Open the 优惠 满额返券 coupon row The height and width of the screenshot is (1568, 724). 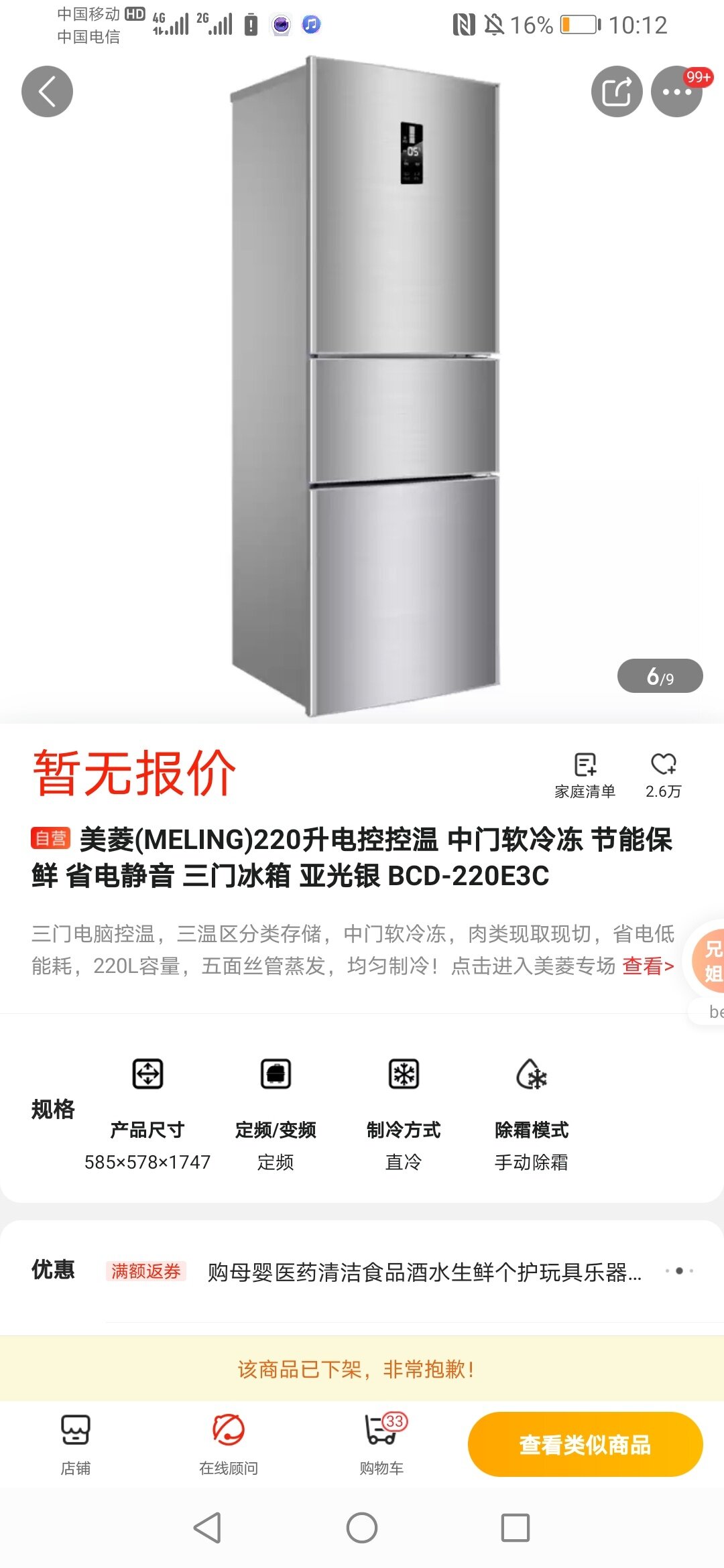click(402, 1271)
